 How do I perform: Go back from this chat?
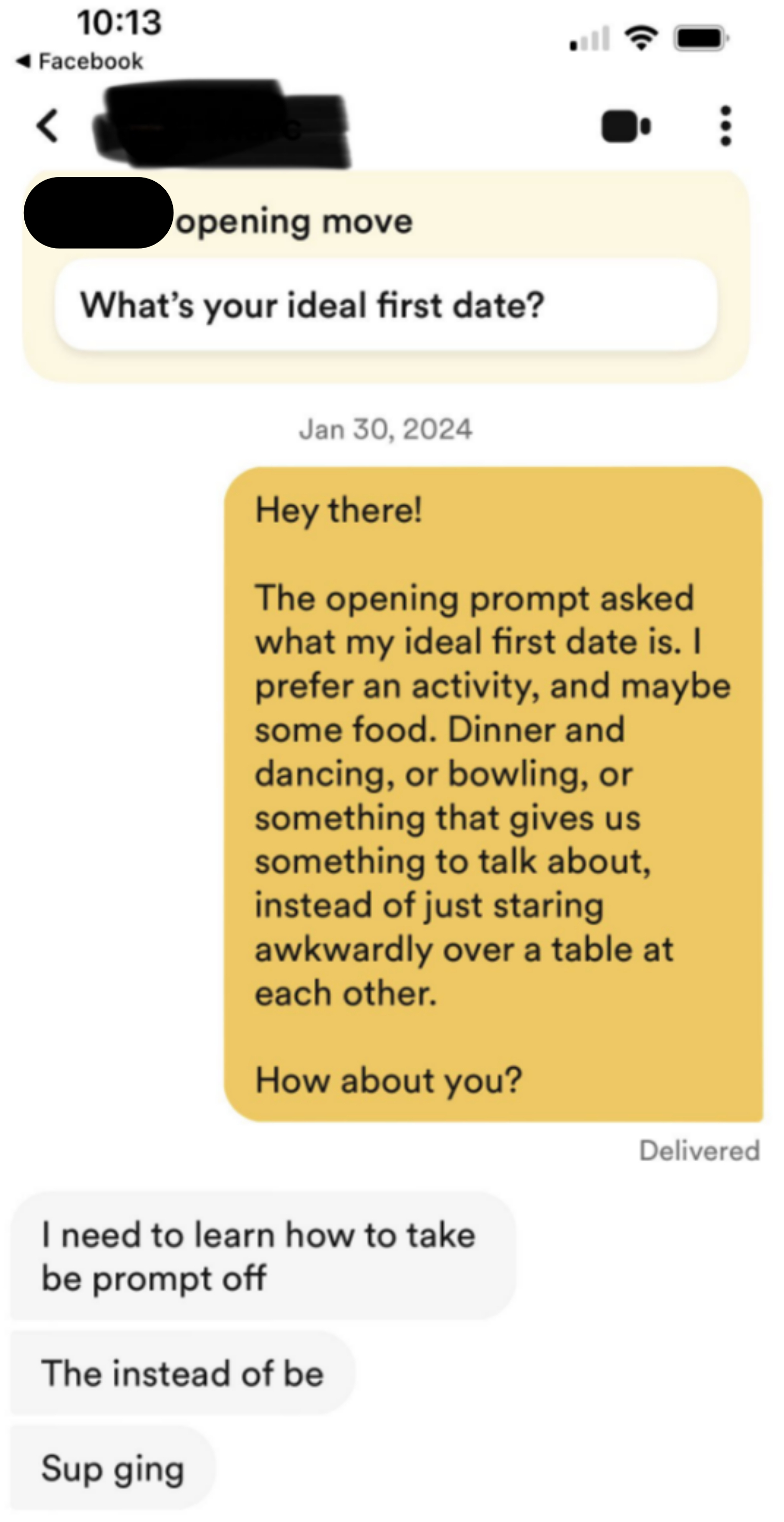[47, 126]
